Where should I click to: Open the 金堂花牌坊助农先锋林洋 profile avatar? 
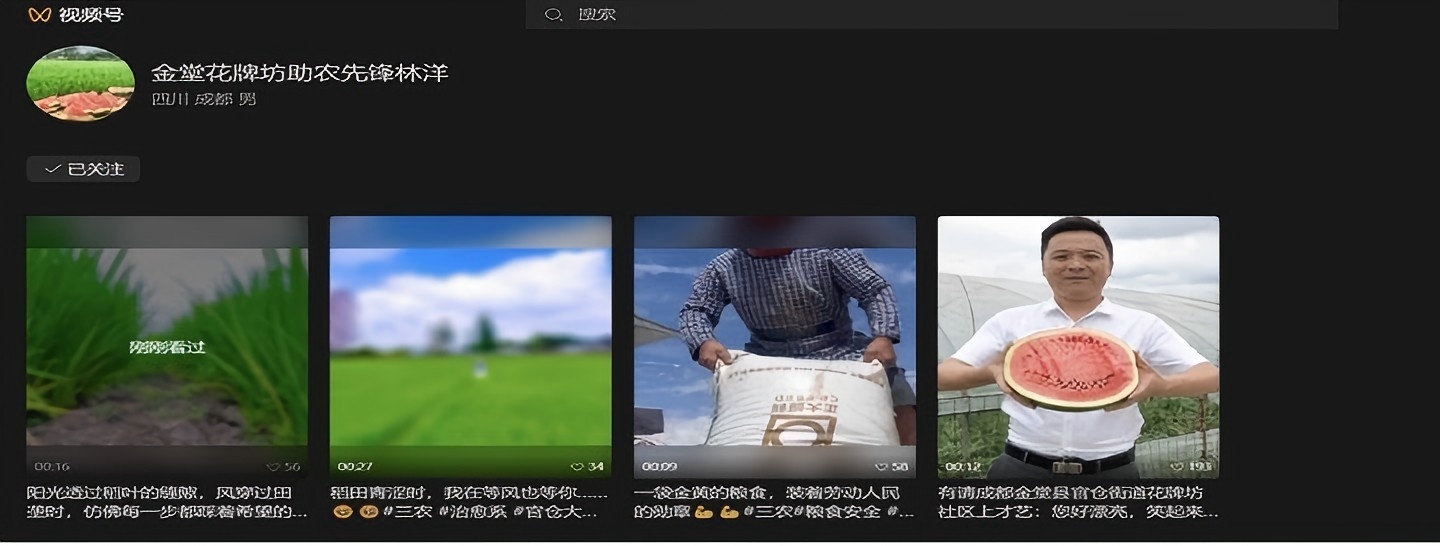tap(80, 83)
